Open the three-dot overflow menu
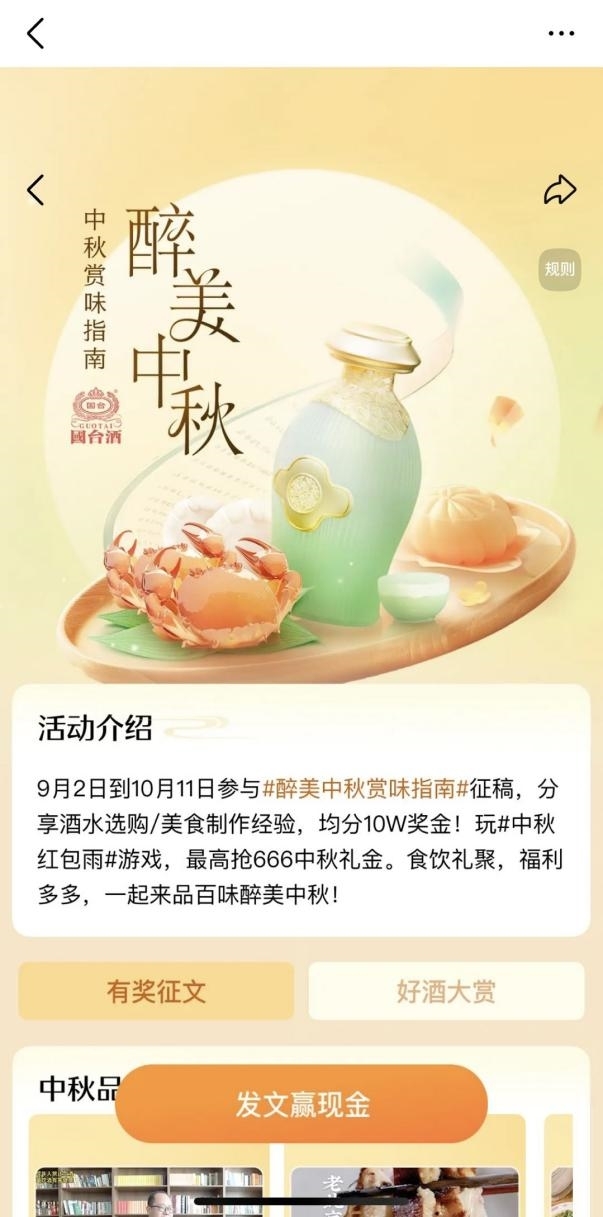This screenshot has width=603, height=1217. tap(561, 33)
